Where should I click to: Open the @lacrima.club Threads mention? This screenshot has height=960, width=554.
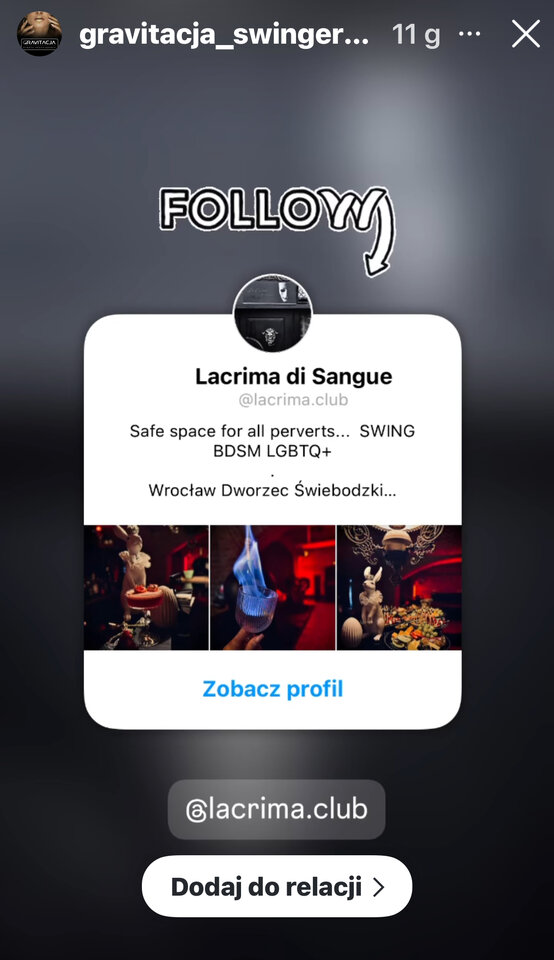coord(277,809)
